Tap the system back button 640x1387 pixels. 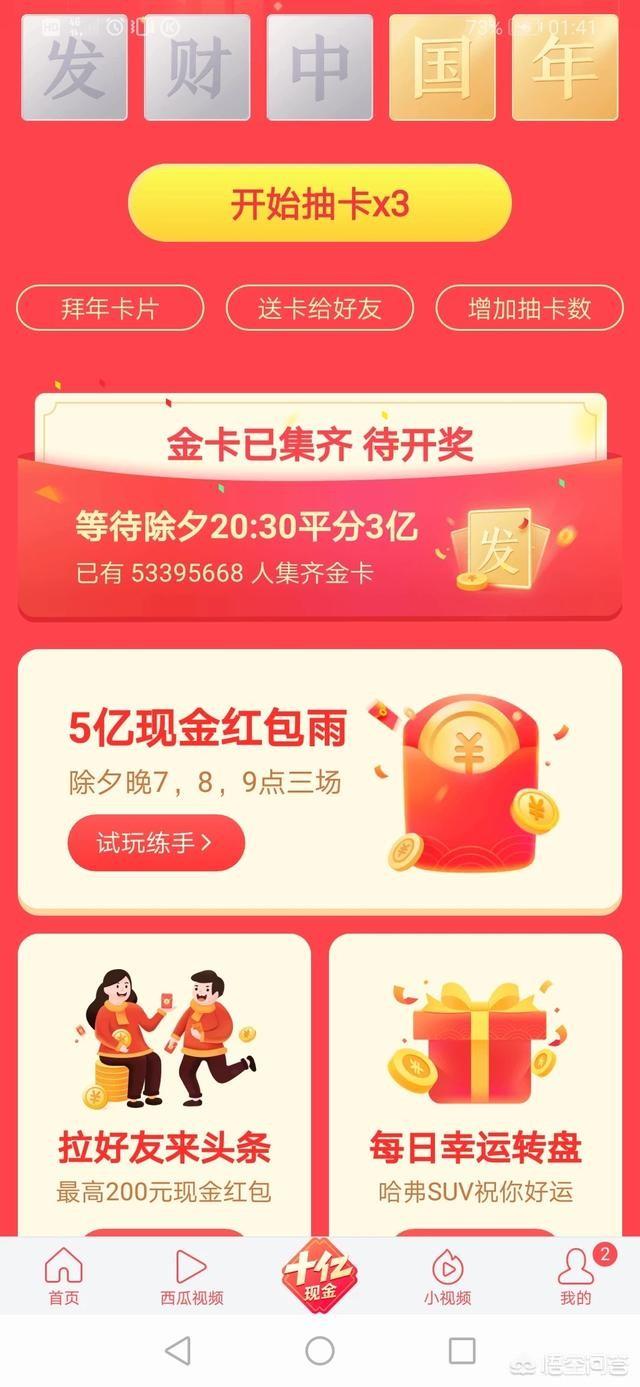pos(178,1351)
